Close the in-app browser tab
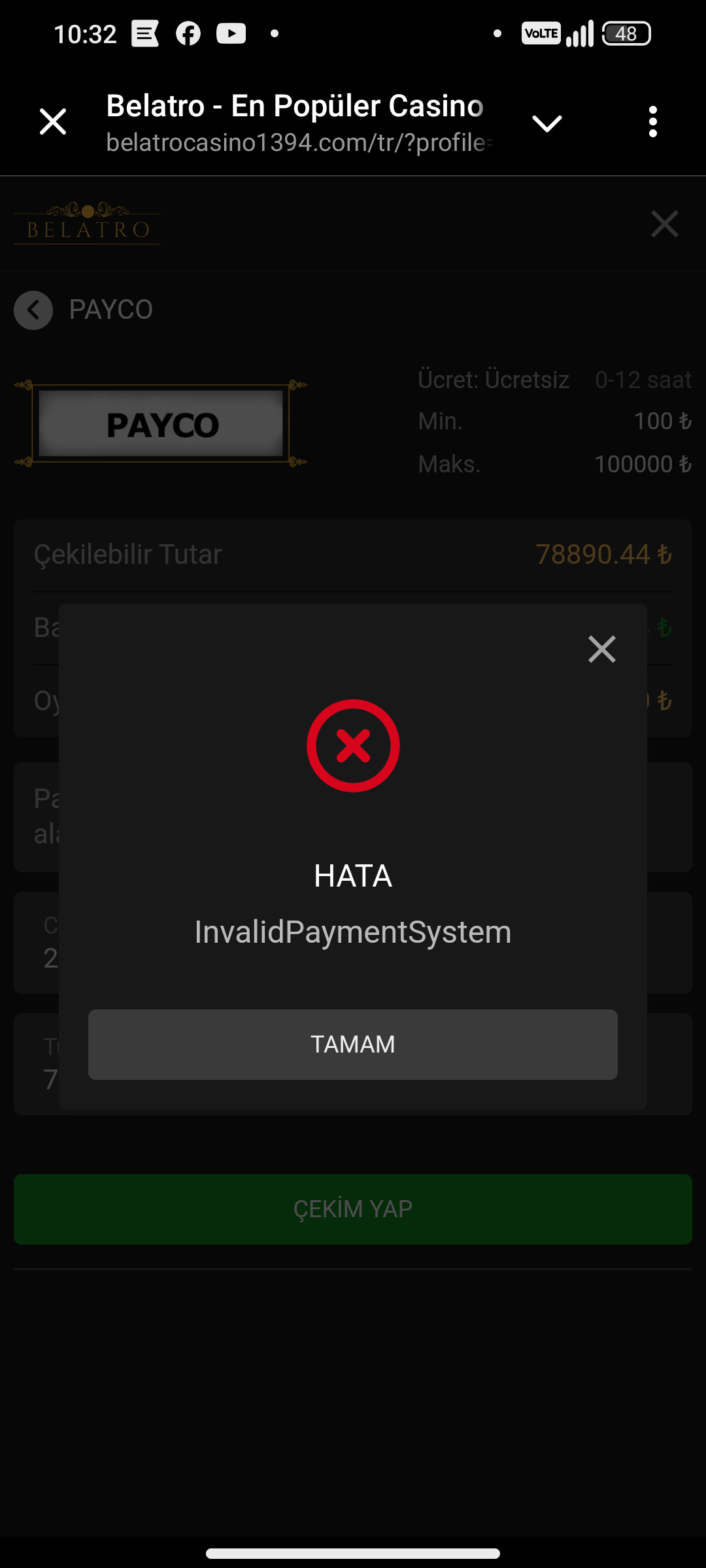This screenshot has width=706, height=1568. pyautogui.click(x=53, y=122)
